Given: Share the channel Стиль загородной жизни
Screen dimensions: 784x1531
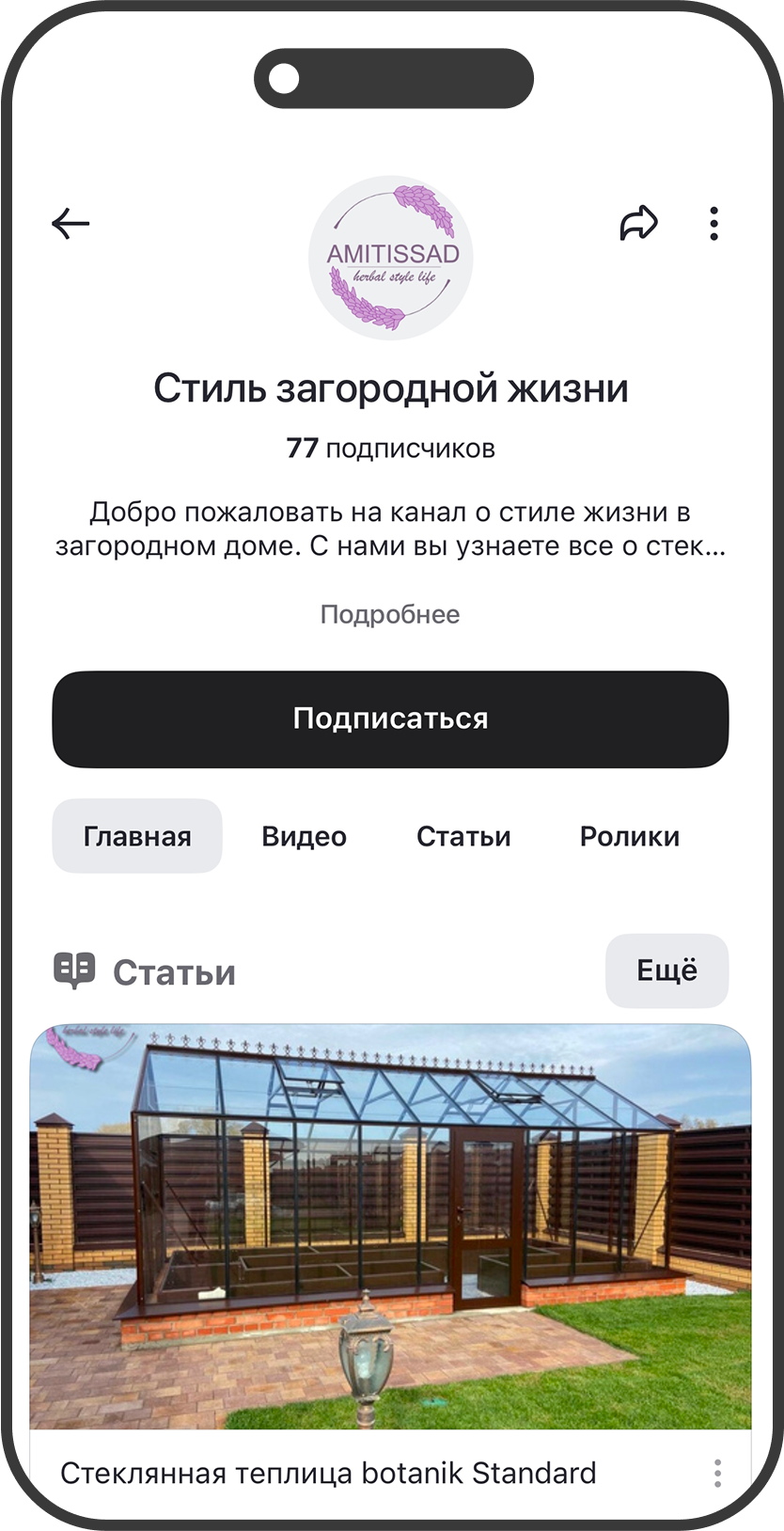Looking at the screenshot, I should tap(638, 224).
